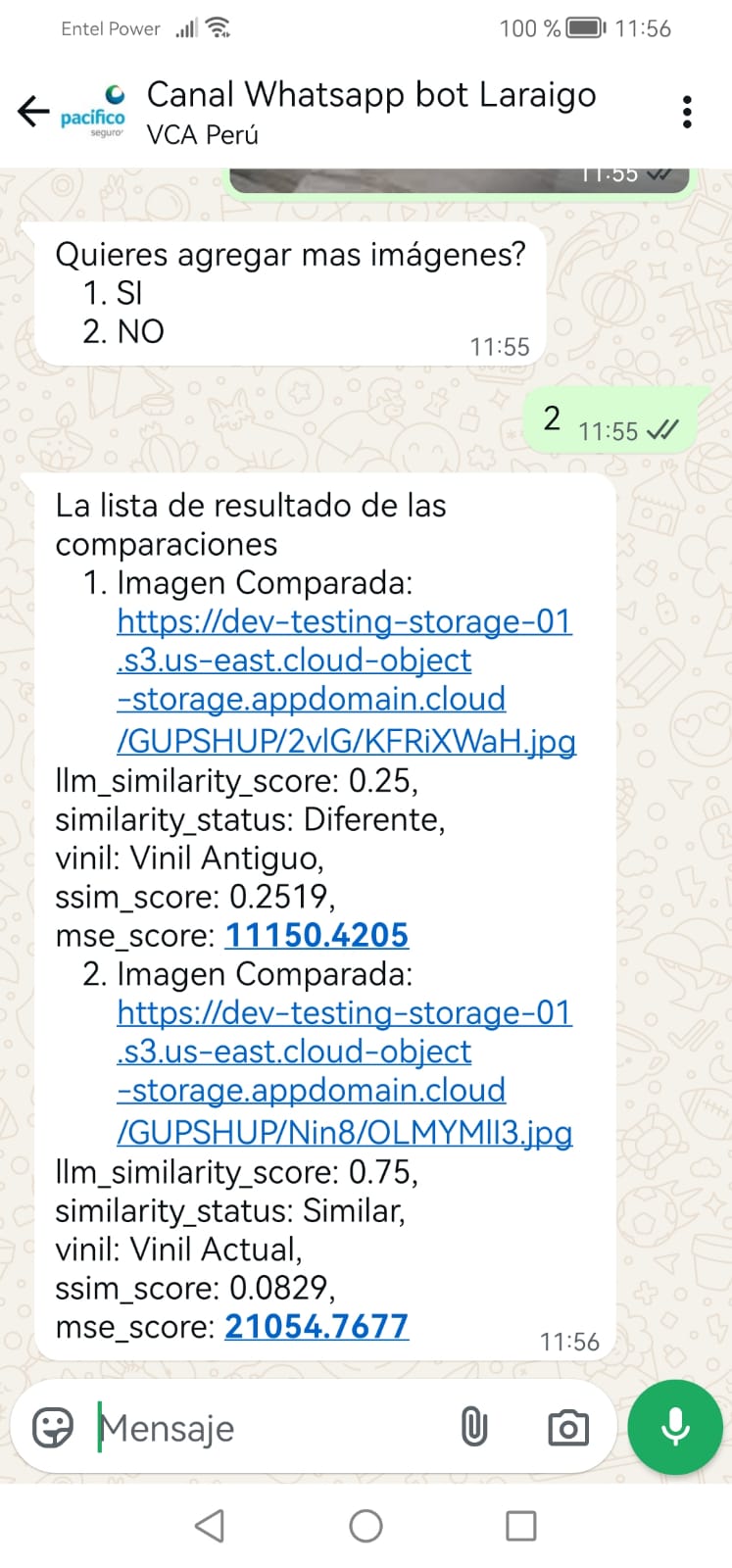Open the camera from the message bar

pos(568,1427)
